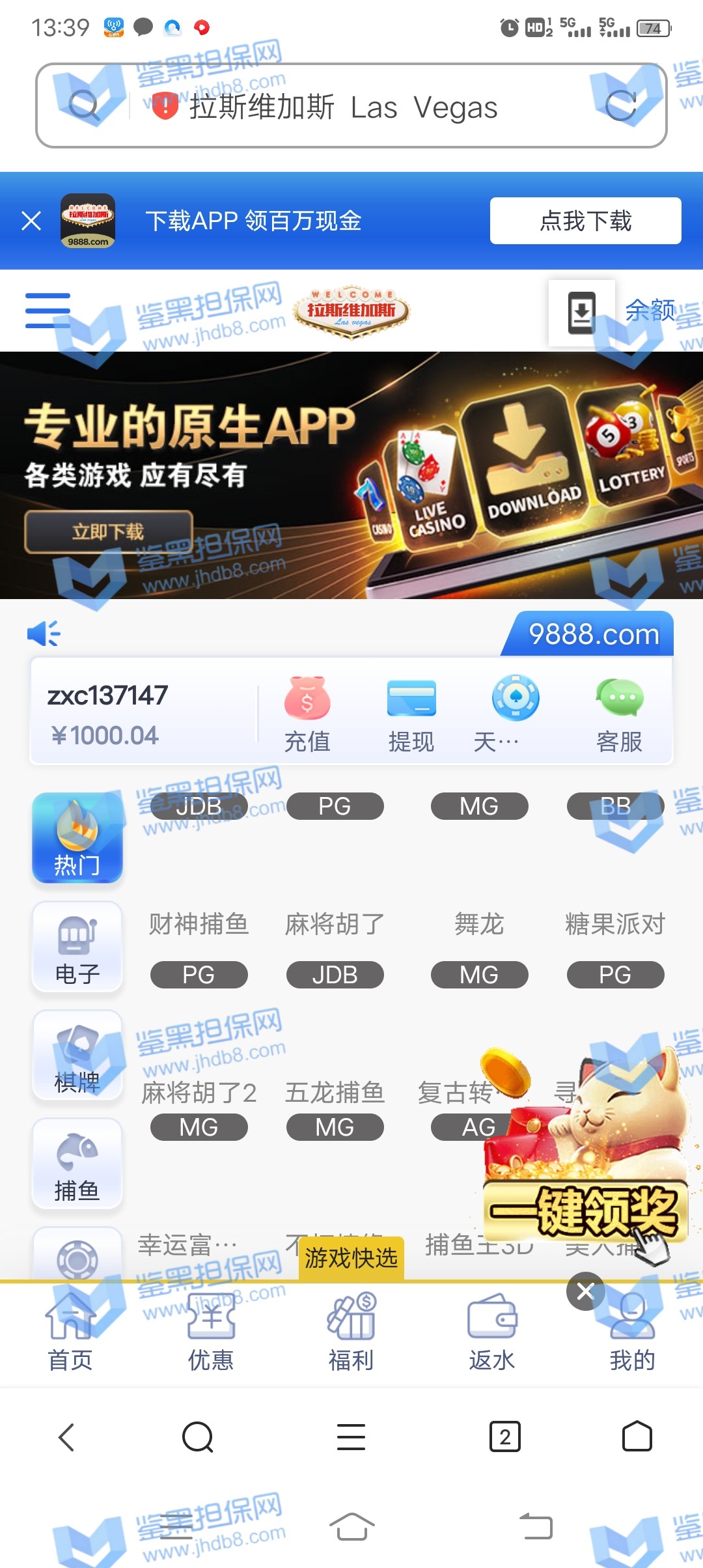Expand the 游戏快选 quick game selector
The height and width of the screenshot is (1568, 703).
pos(351,1258)
